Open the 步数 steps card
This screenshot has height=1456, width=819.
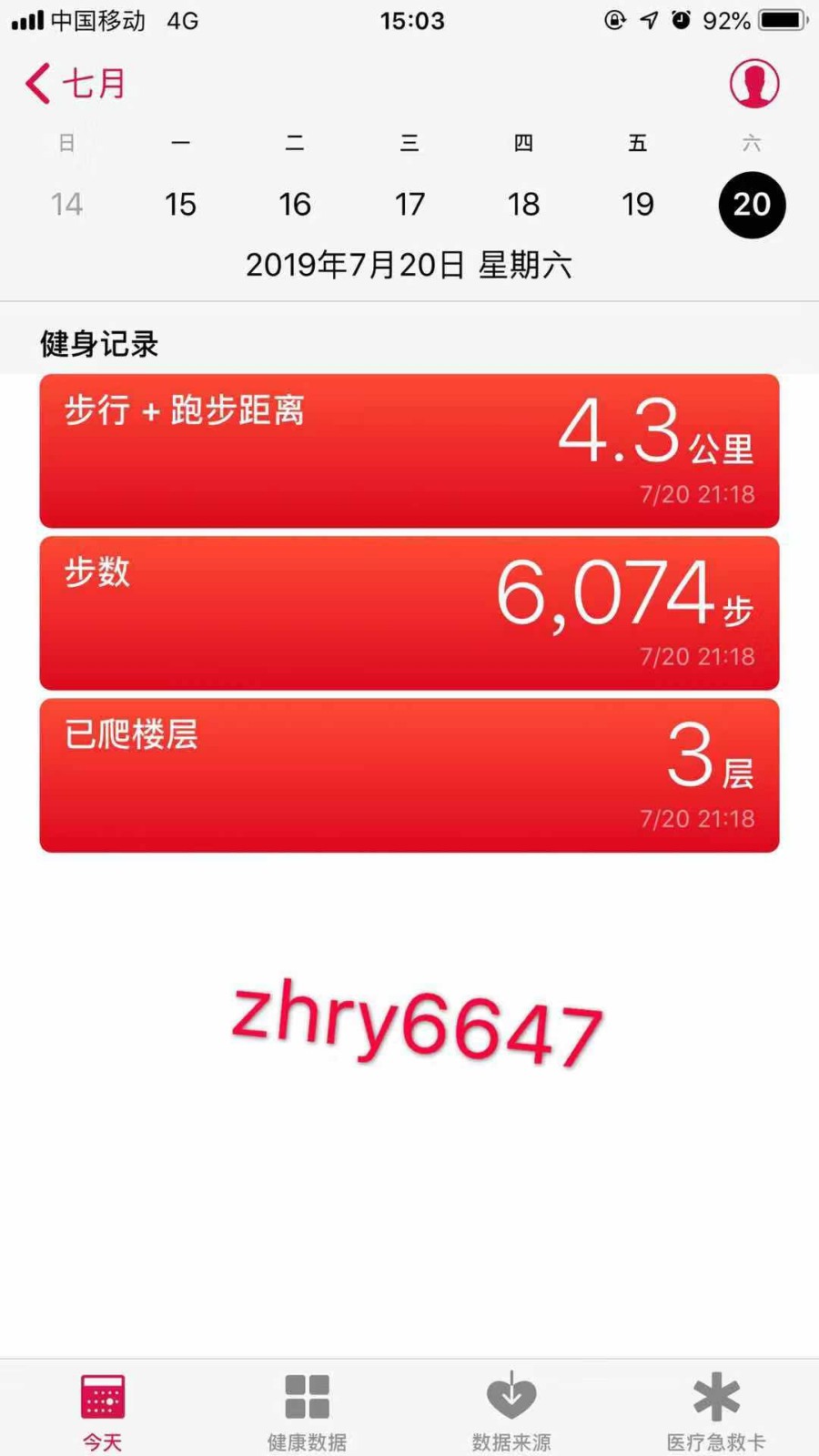[409, 612]
